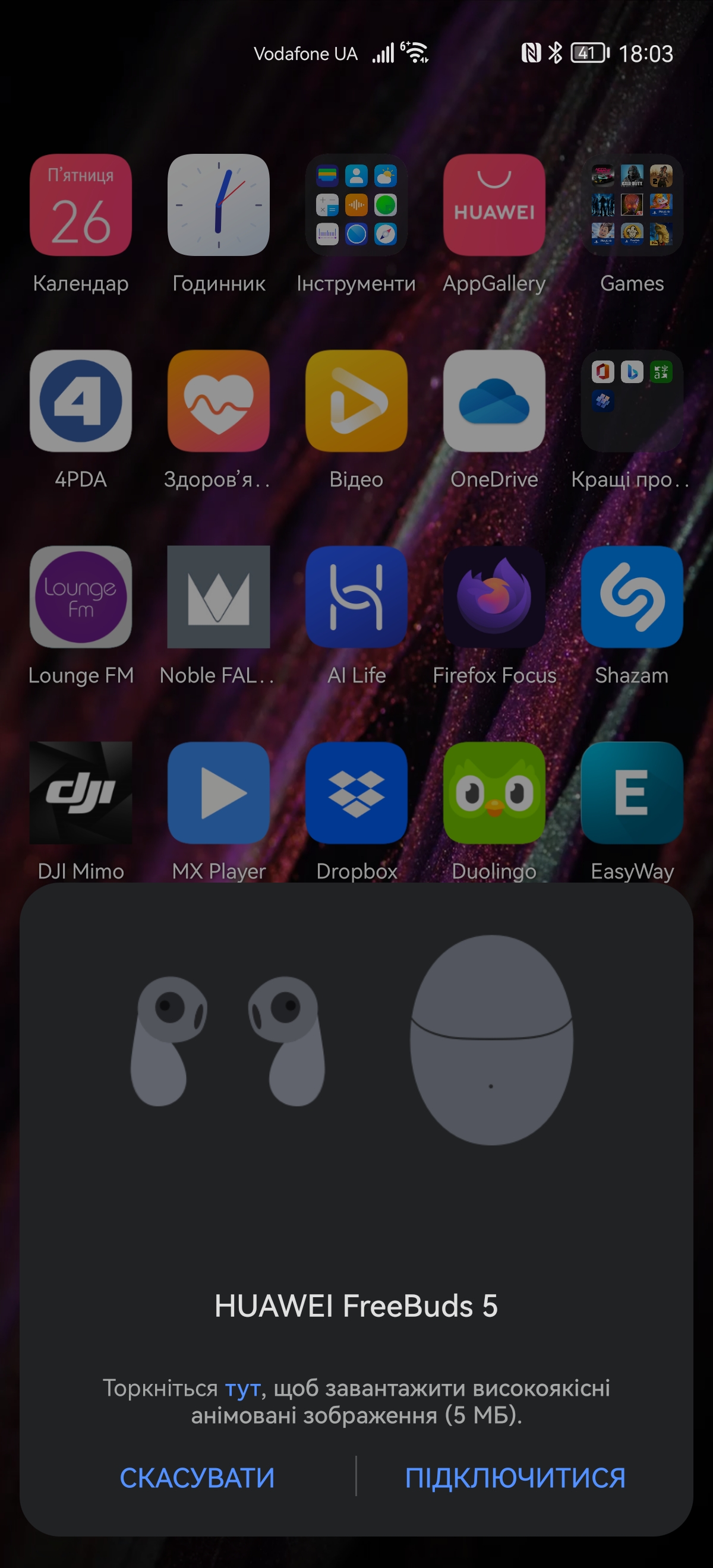Open OneDrive
713x1568 pixels.
click(494, 401)
